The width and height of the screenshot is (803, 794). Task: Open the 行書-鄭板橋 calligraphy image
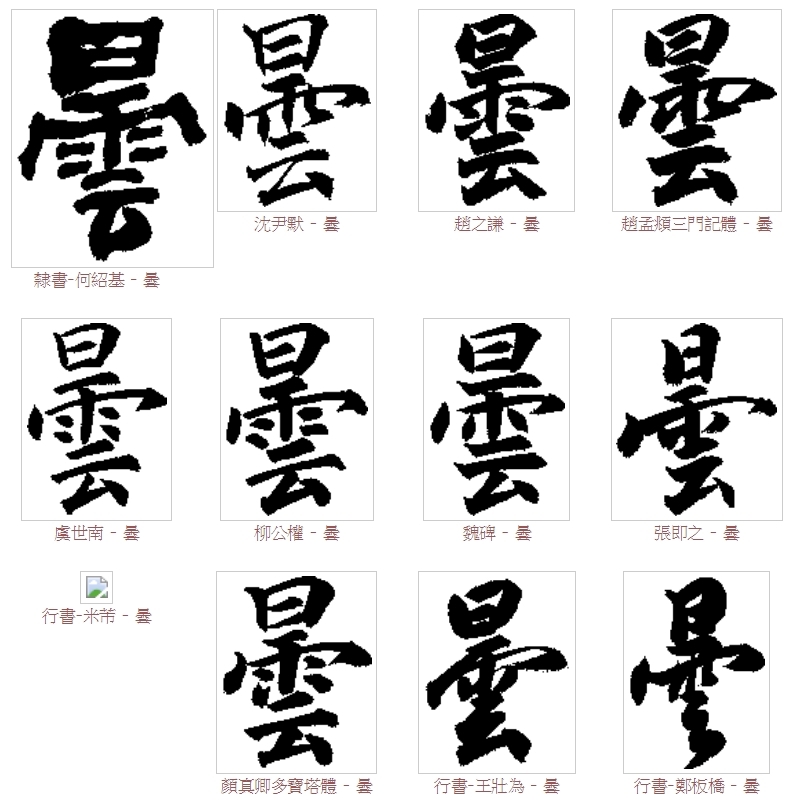coord(696,672)
